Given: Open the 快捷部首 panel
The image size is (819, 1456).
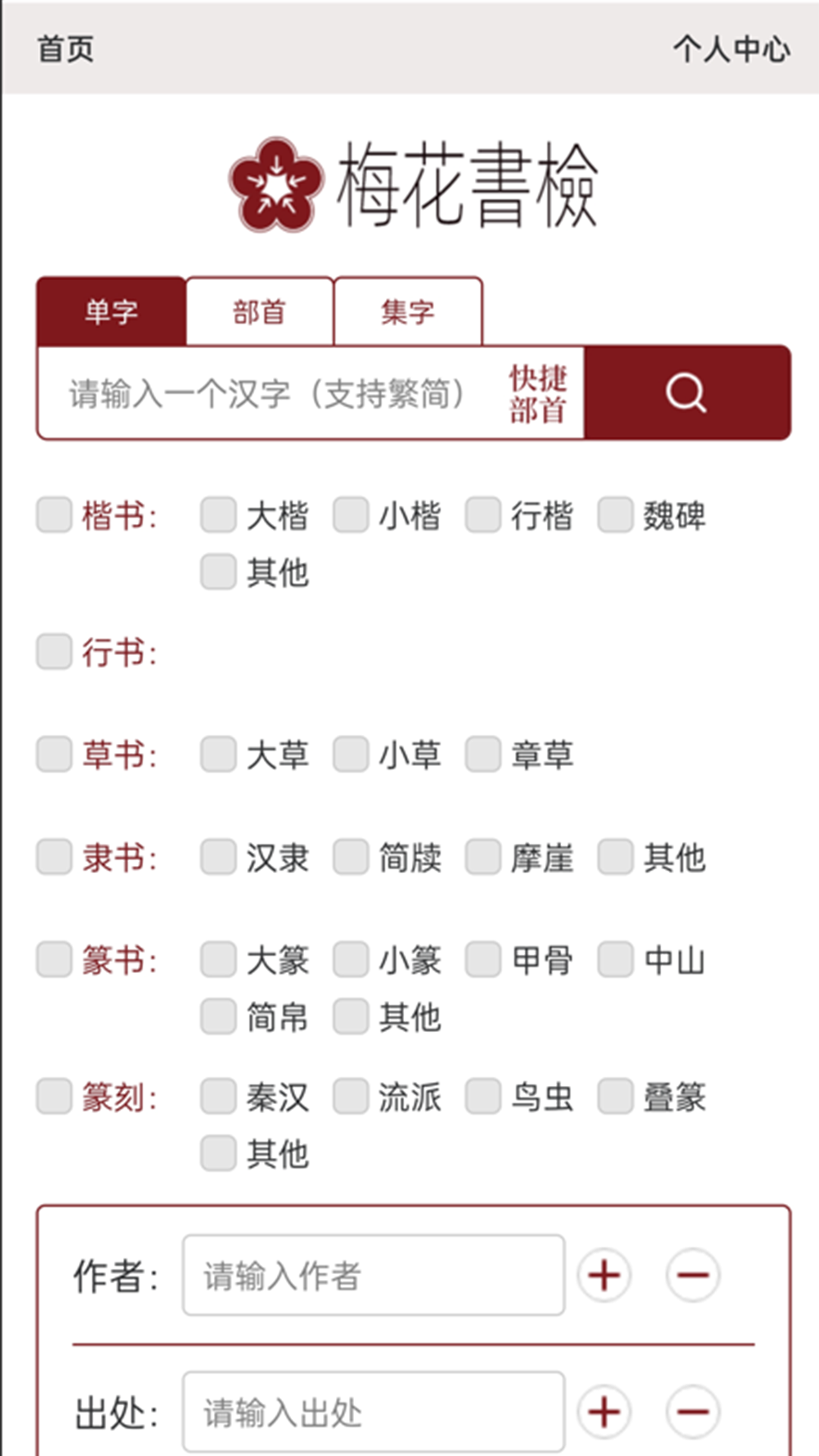Looking at the screenshot, I should click(x=537, y=392).
